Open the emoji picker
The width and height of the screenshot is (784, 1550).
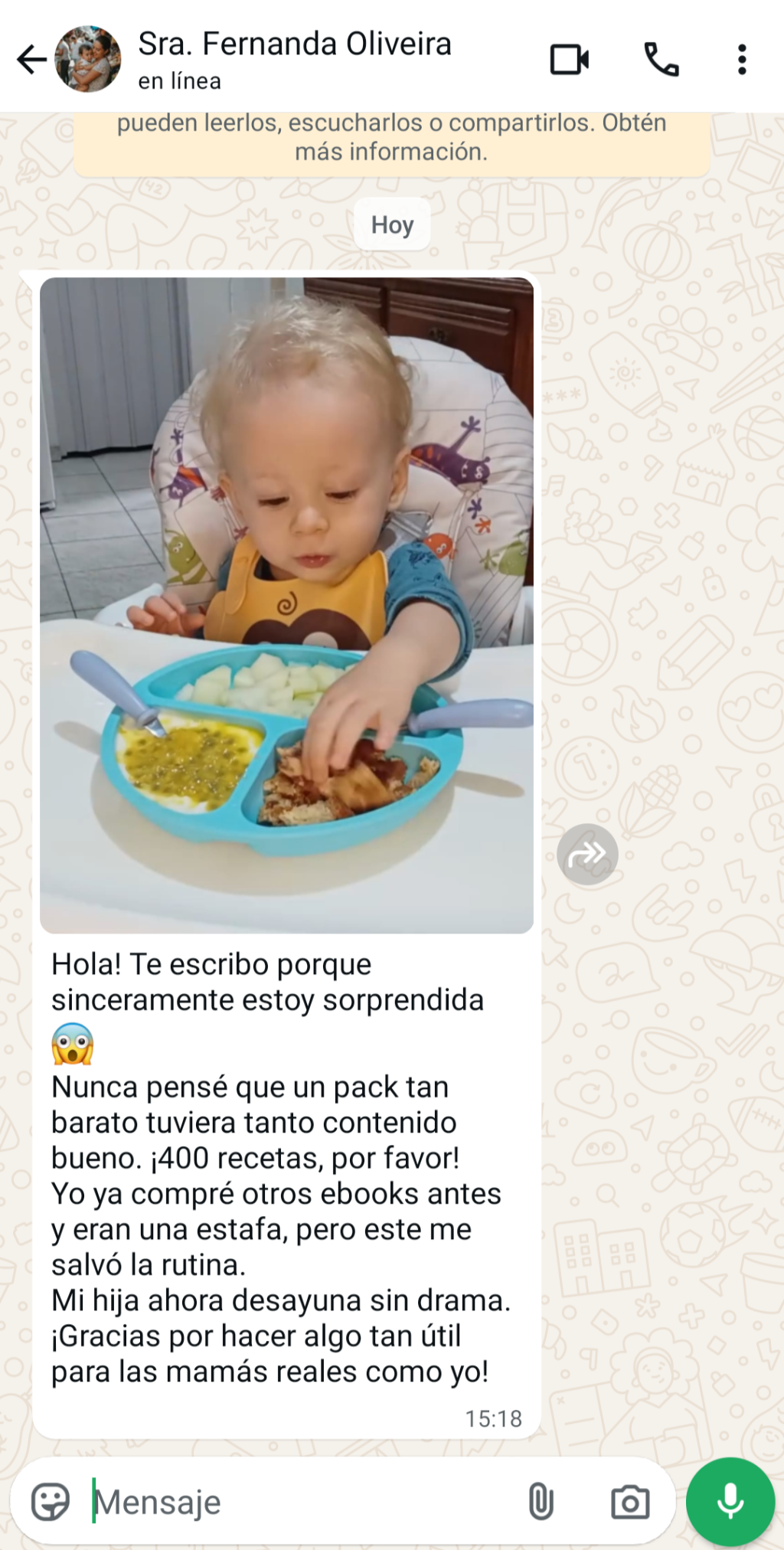tap(51, 1501)
